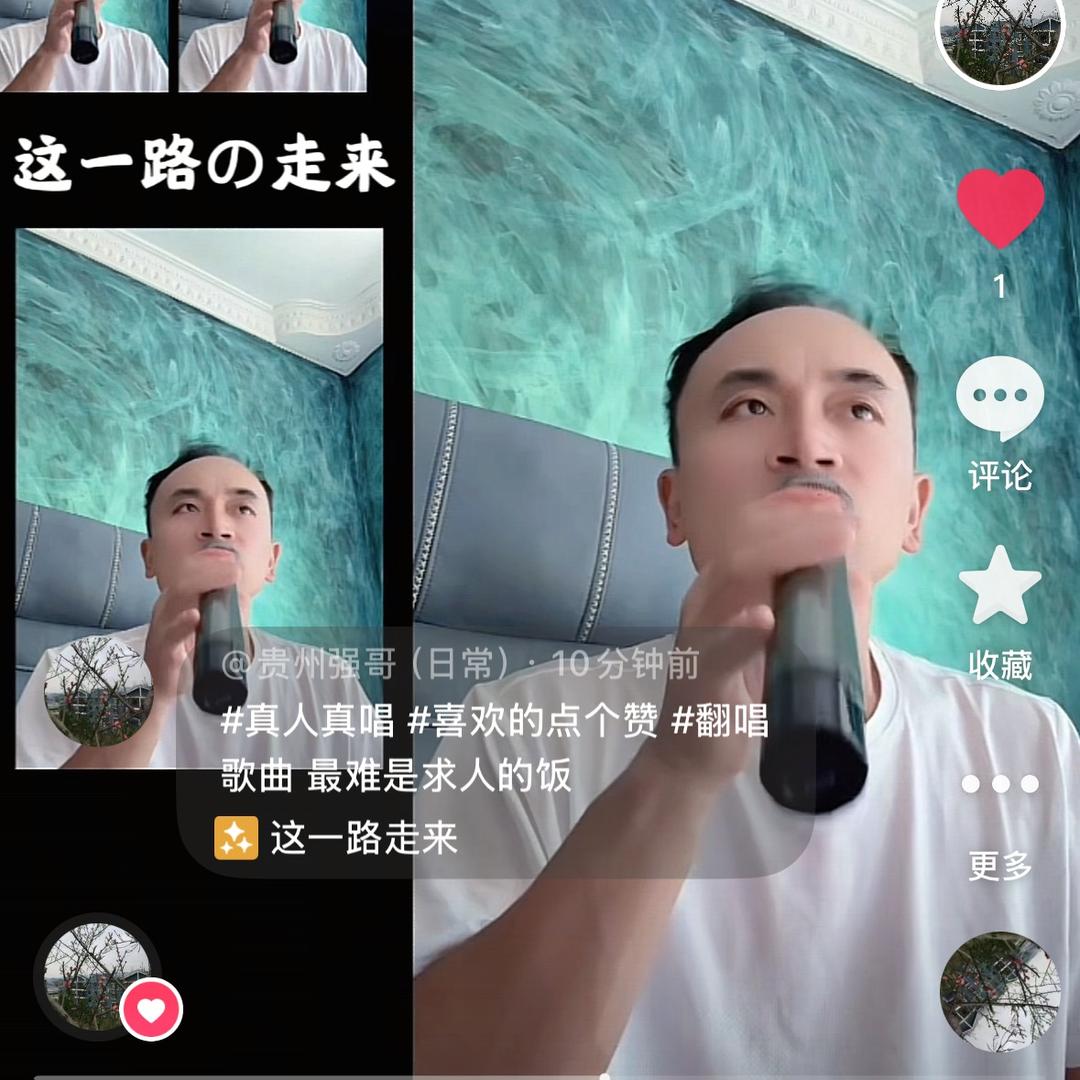Tap the avatar with the heart badge
Screen dimensions: 1080x1080
98,976
